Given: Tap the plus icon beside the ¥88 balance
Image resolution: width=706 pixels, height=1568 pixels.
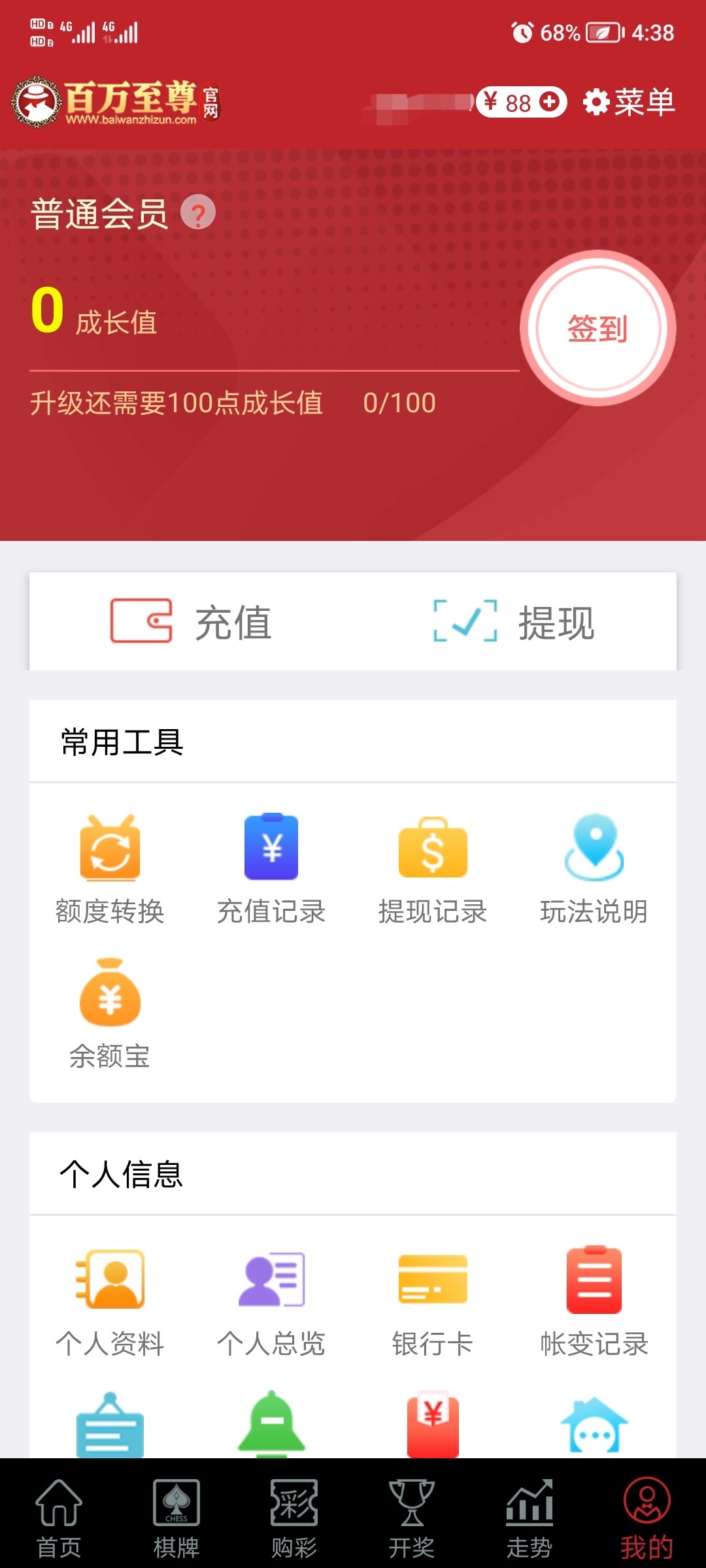Looking at the screenshot, I should click(550, 102).
